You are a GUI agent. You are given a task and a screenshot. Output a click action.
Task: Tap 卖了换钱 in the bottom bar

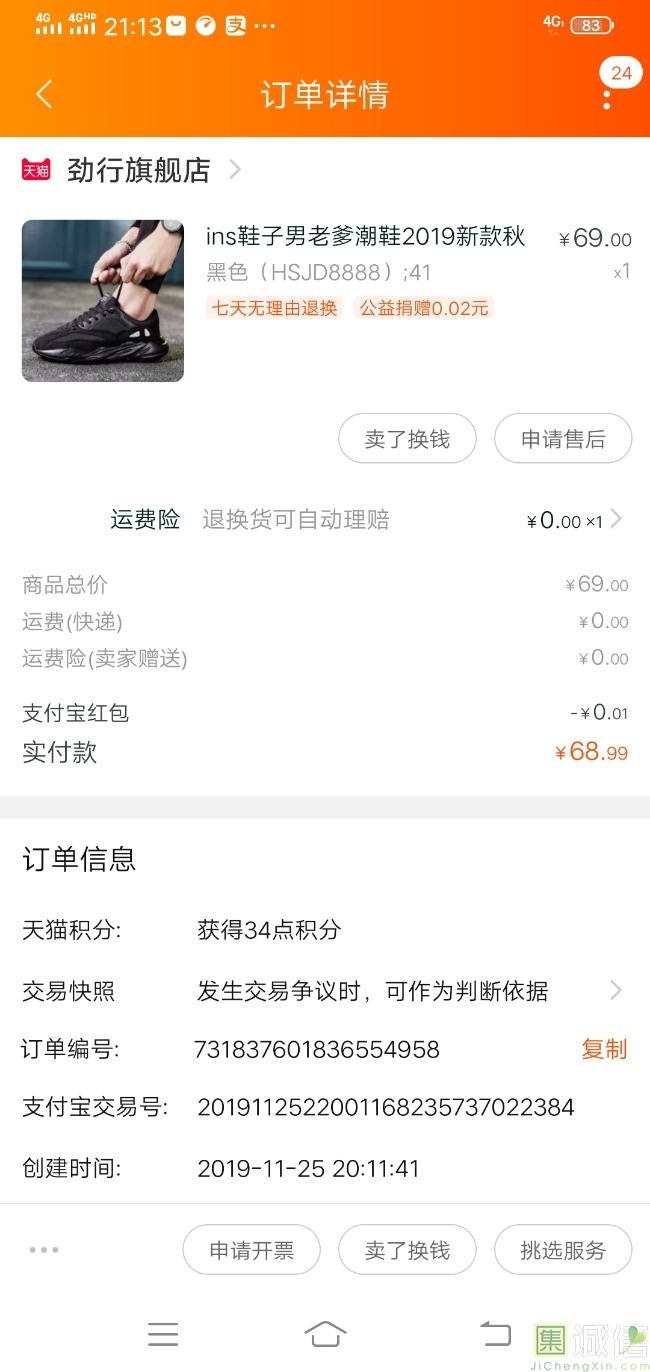pos(407,1250)
